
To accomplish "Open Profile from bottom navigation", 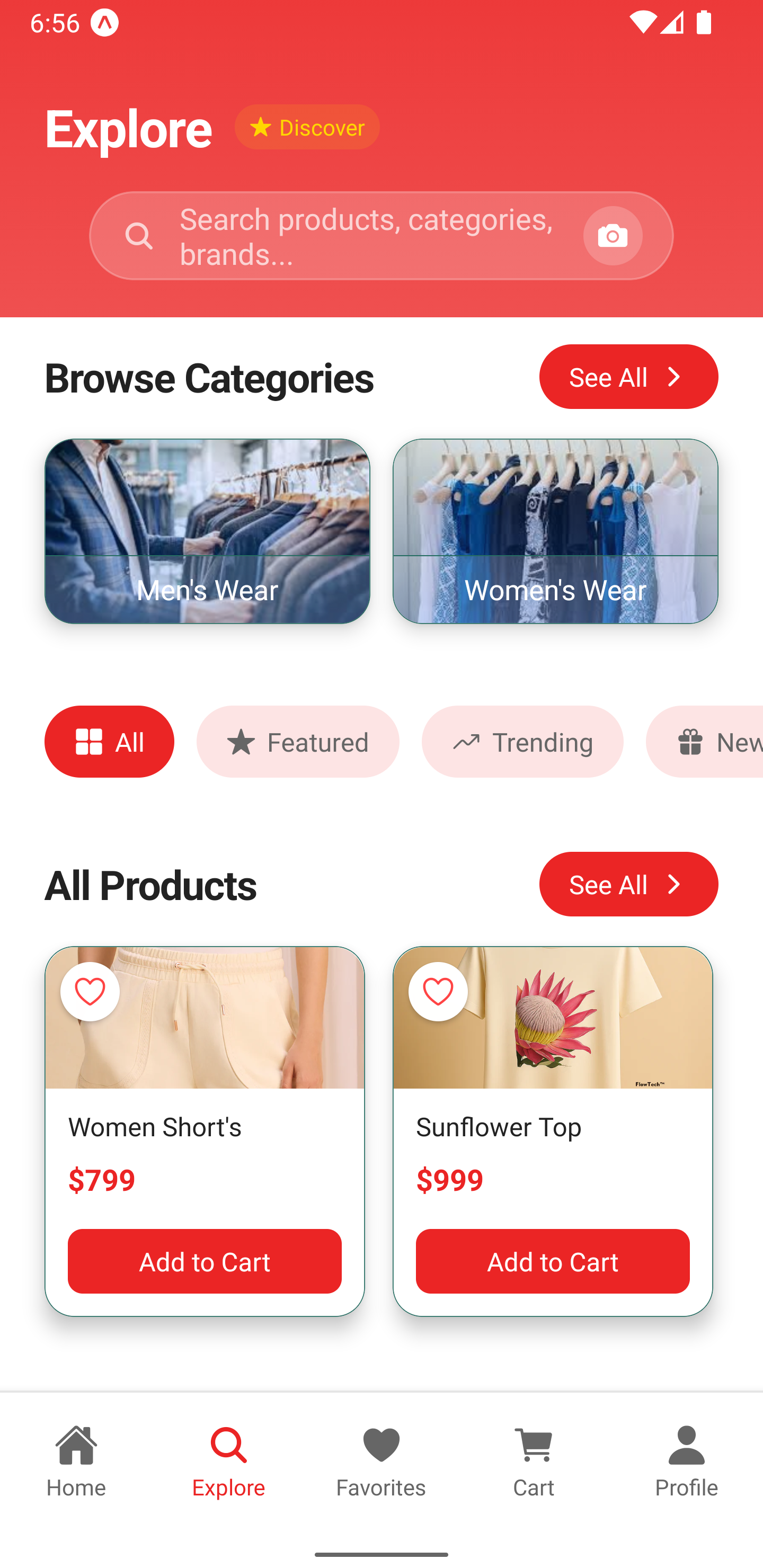I will coord(686,1461).
